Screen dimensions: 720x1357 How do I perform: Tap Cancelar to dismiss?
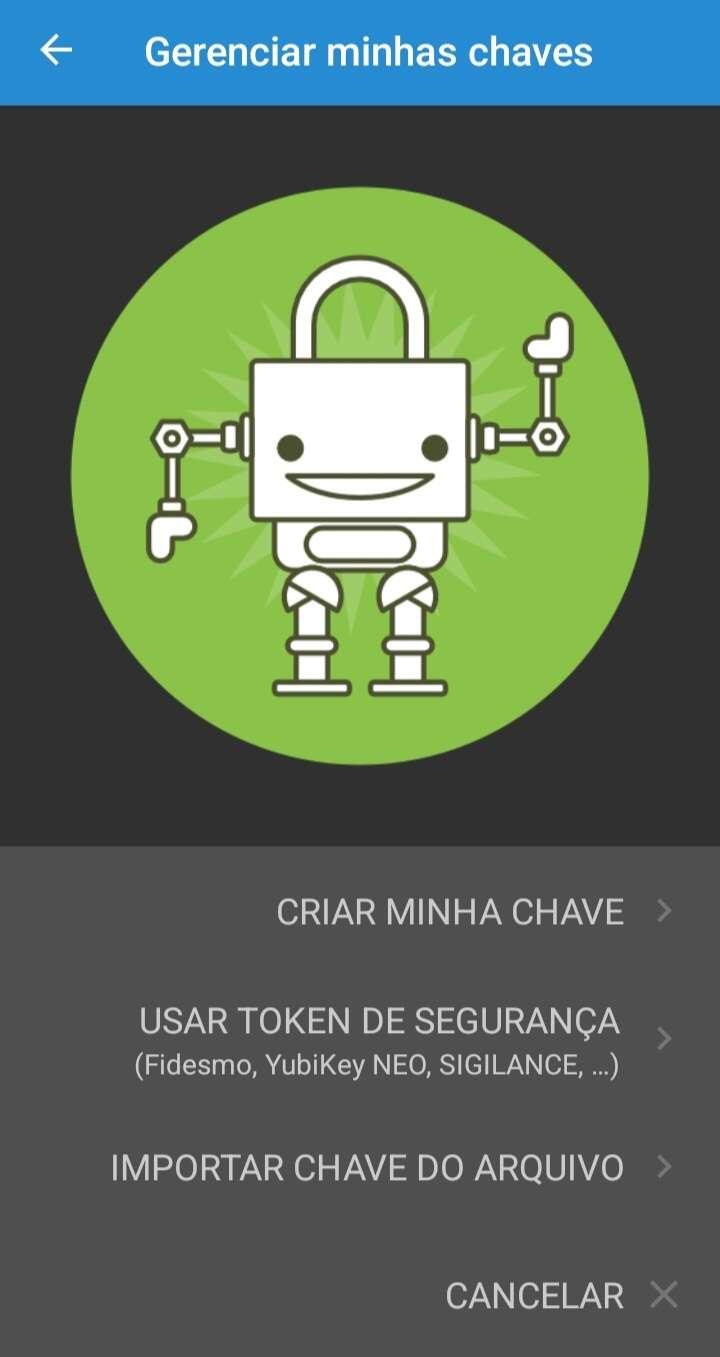[535, 1296]
